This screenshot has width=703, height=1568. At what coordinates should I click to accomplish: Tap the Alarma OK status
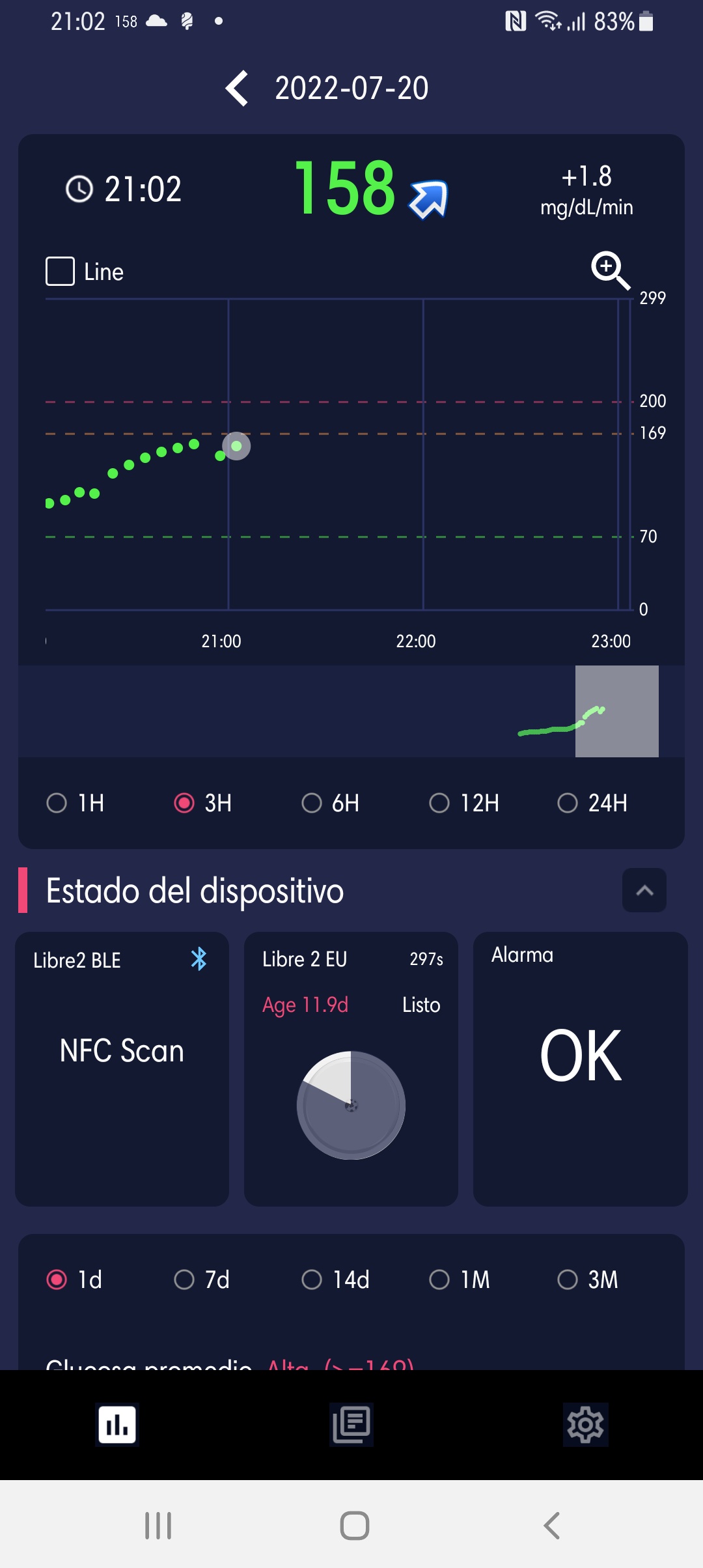pos(580,1055)
